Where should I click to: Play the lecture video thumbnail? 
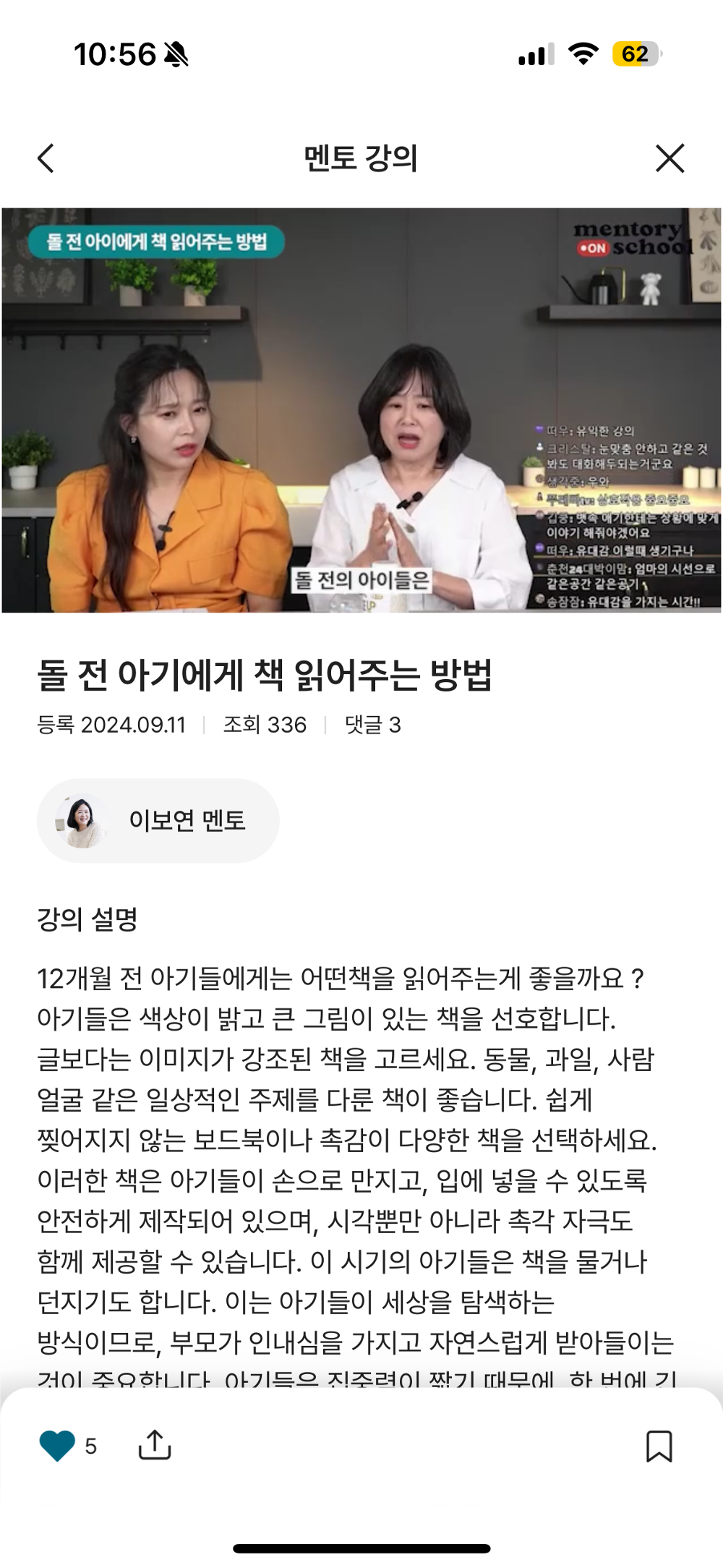point(361,409)
